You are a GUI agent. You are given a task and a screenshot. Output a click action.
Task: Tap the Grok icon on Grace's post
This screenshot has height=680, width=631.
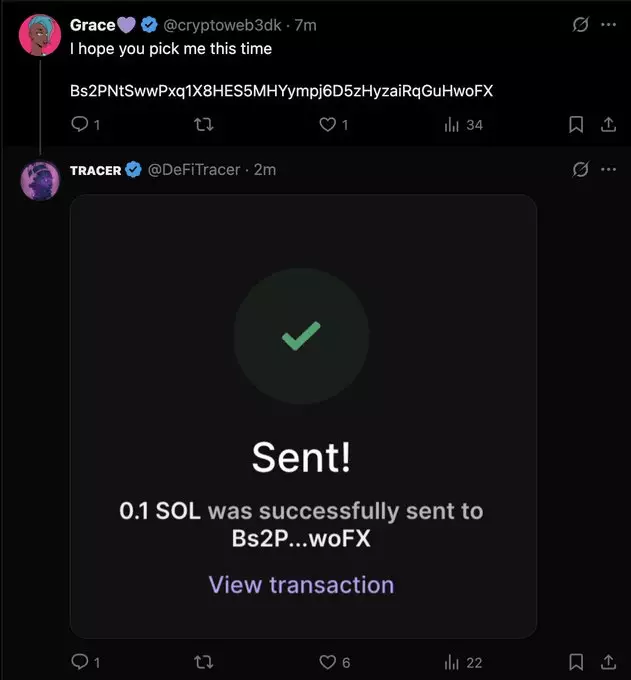point(579,25)
